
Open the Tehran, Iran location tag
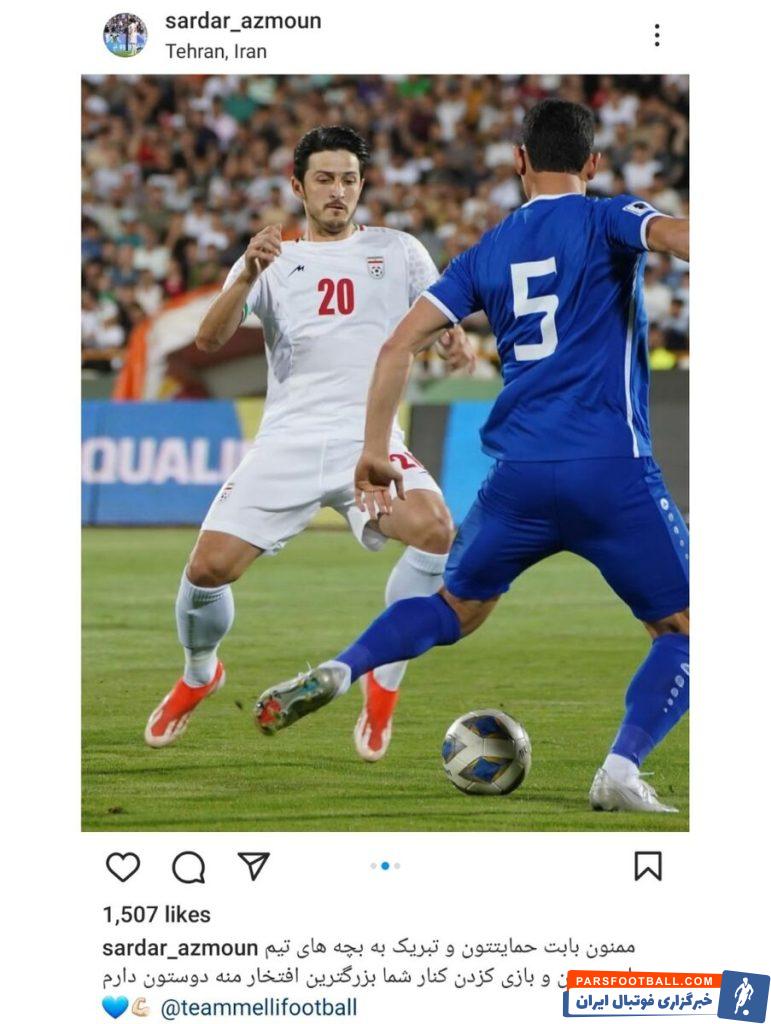(216, 51)
